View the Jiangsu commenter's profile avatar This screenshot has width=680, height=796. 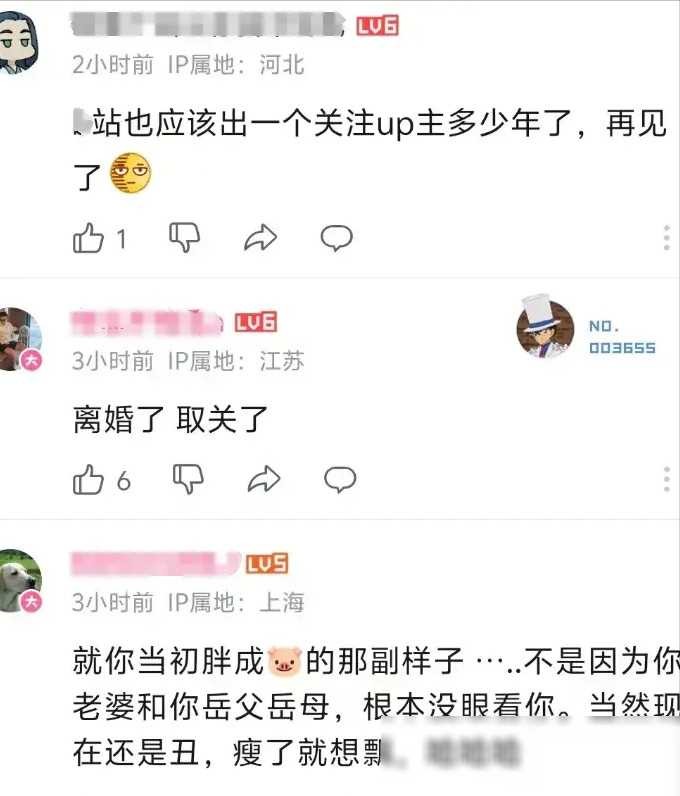(17, 341)
